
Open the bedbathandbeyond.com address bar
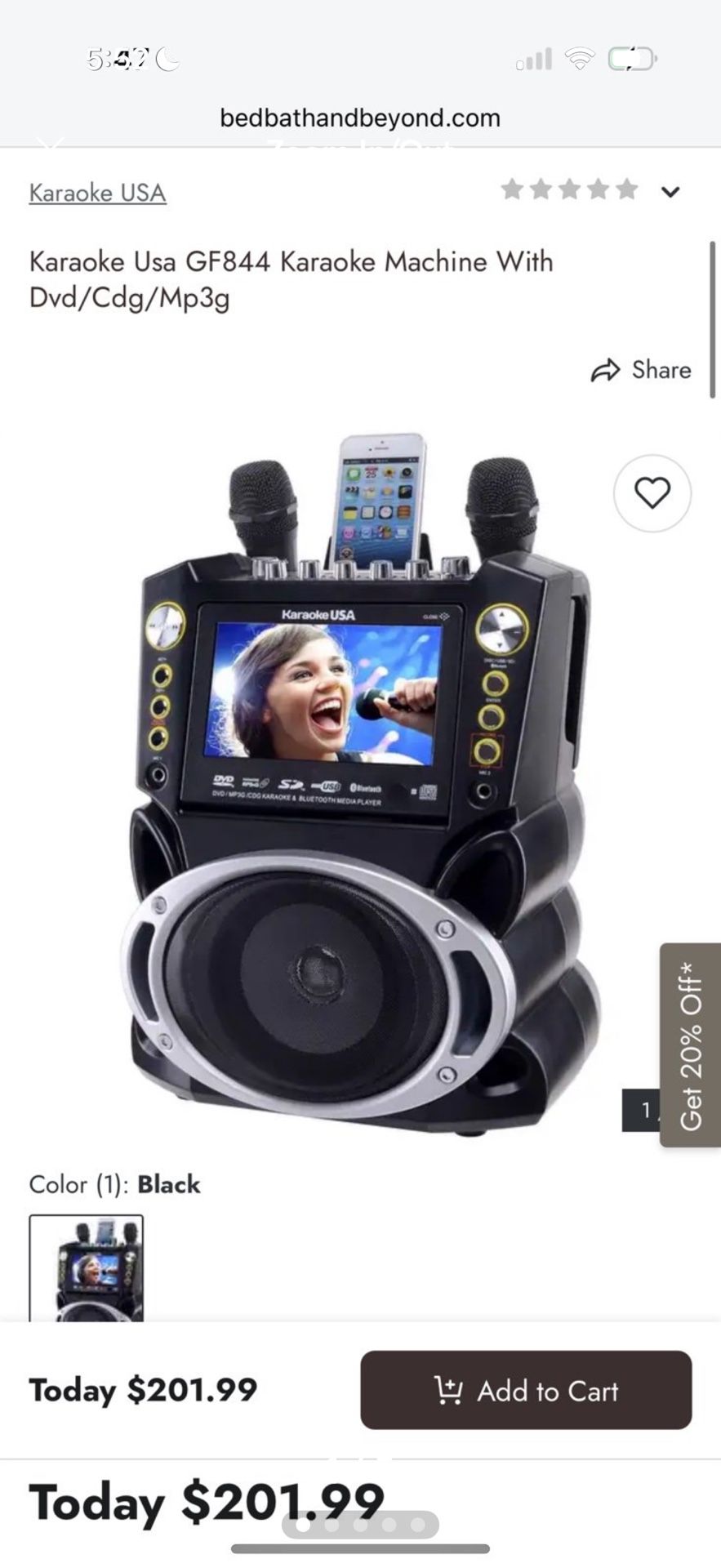[x=360, y=118]
